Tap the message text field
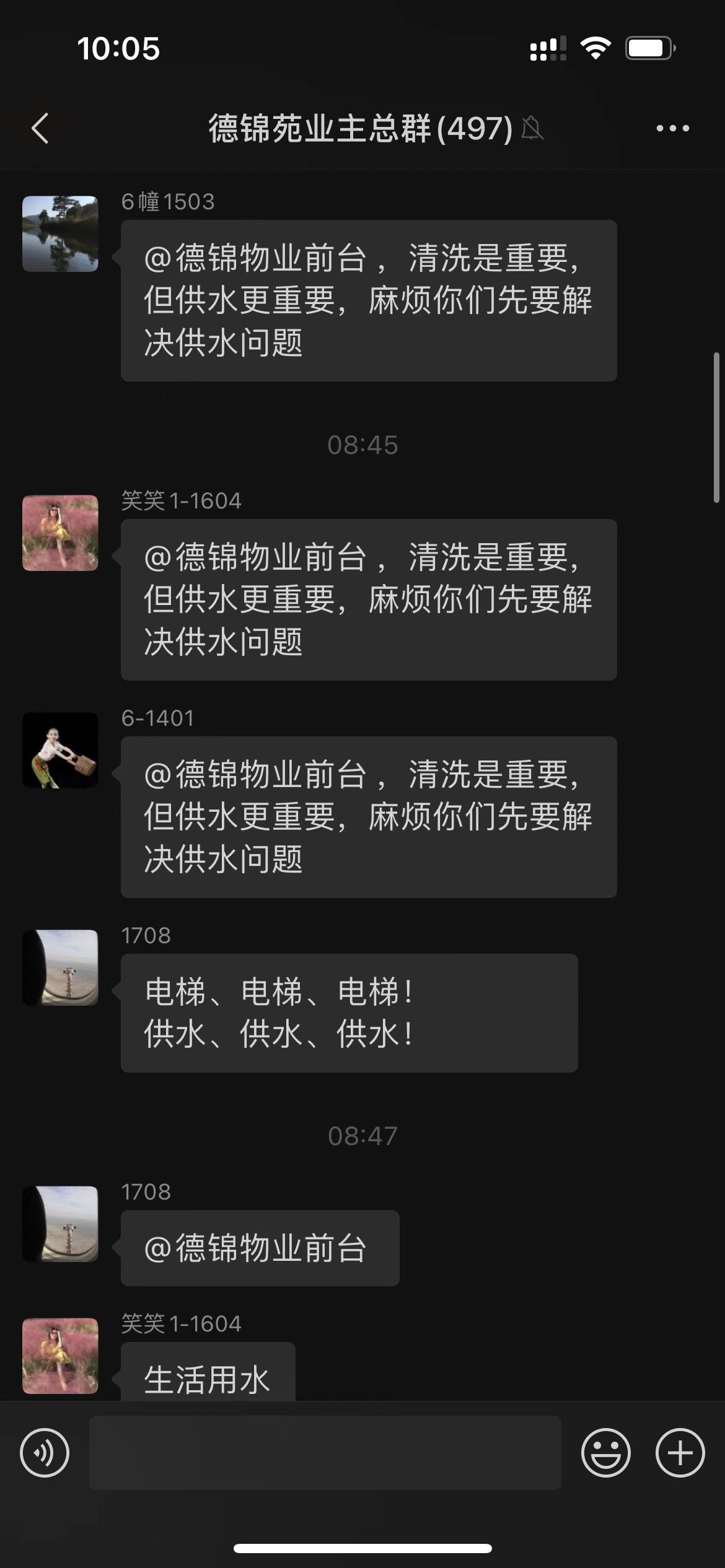Viewport: 725px width, 1568px height. click(x=325, y=1452)
